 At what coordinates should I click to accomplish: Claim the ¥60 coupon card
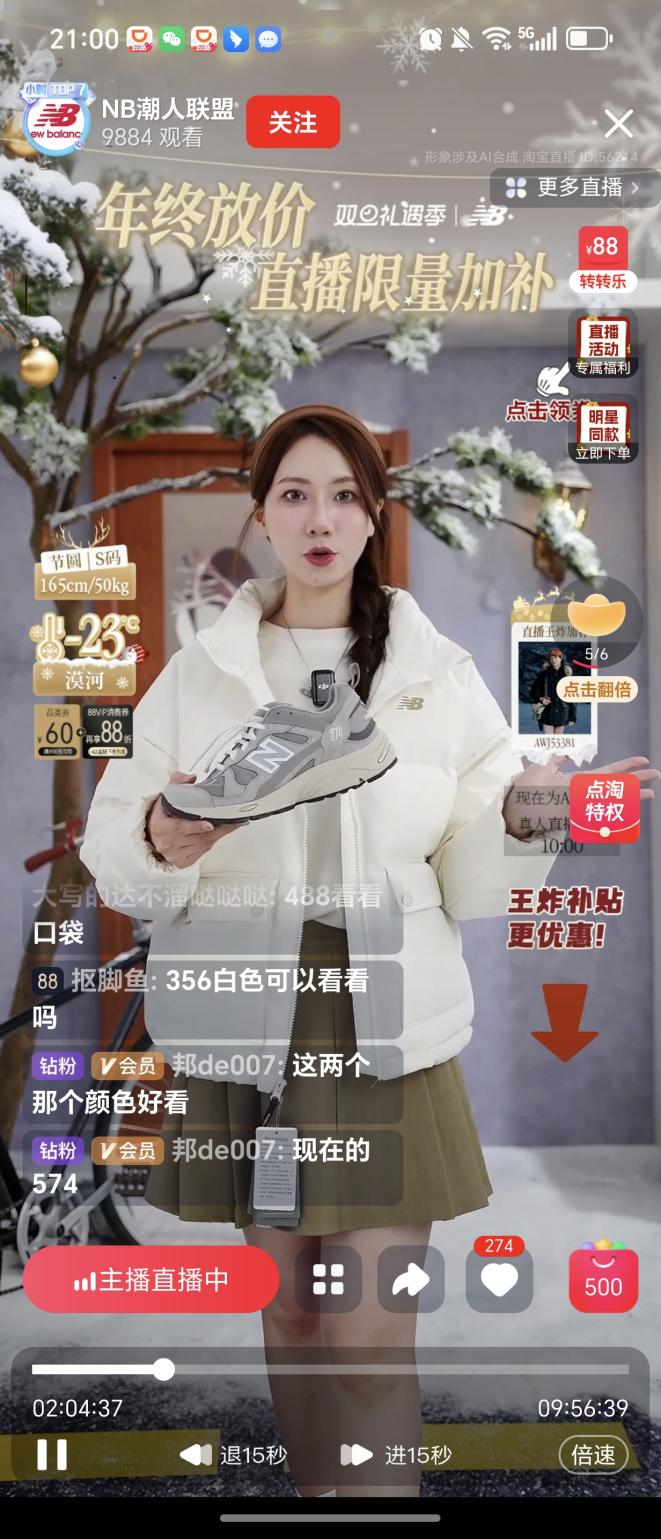(57, 731)
